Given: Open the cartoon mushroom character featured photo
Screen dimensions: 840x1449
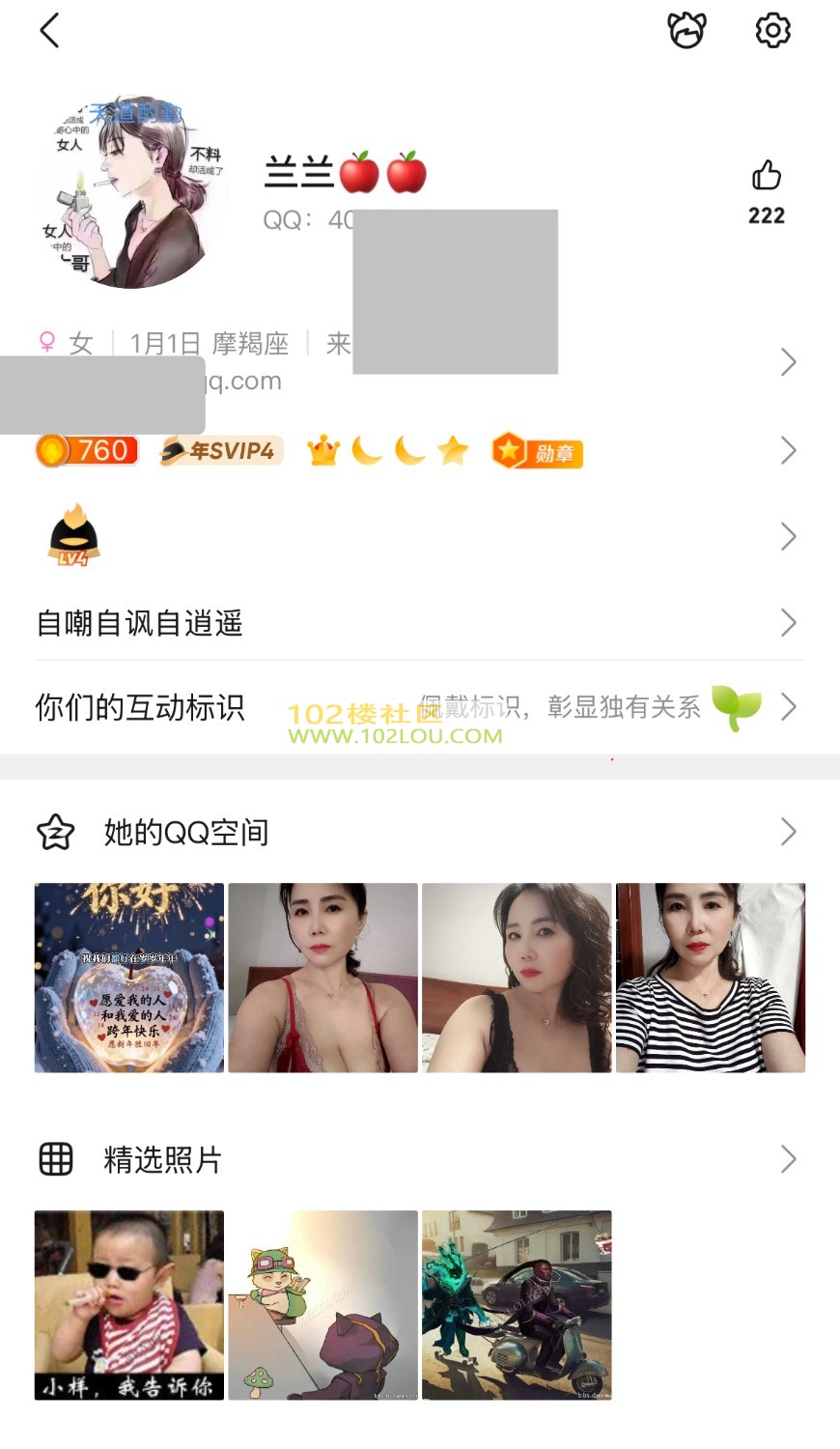Looking at the screenshot, I should click(x=322, y=1305).
